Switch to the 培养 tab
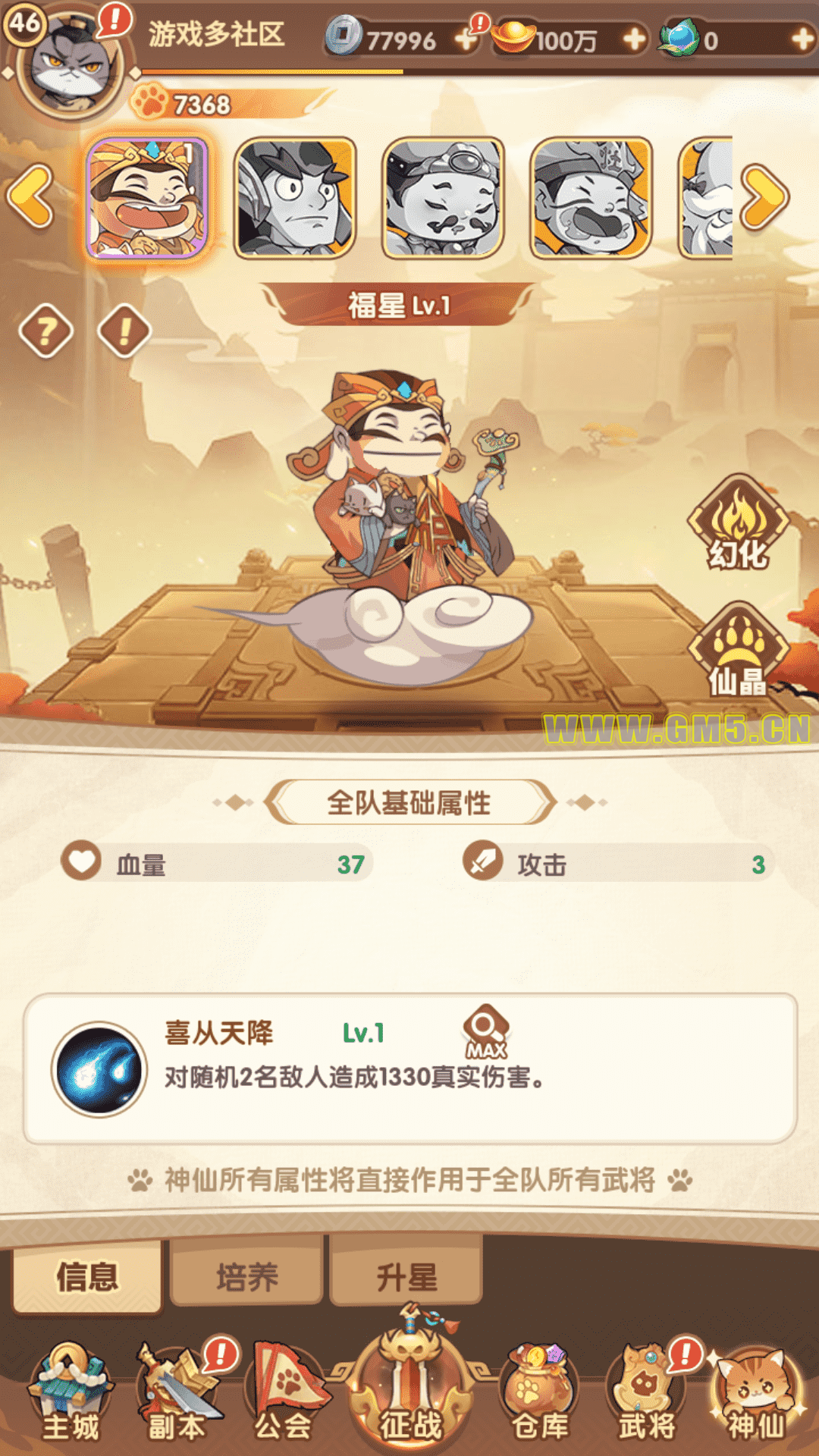 (247, 1276)
